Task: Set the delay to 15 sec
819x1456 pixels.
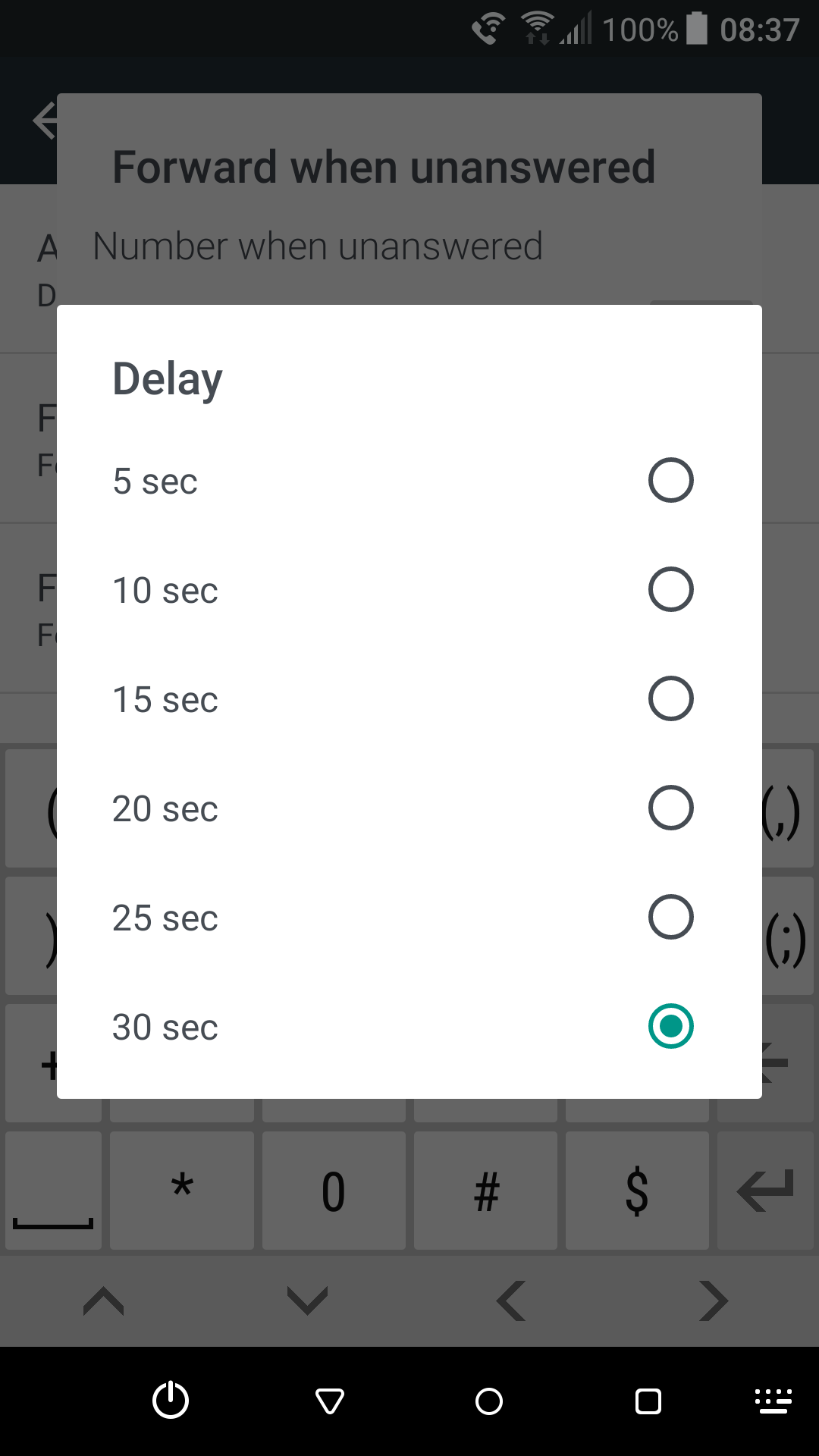Action: click(x=409, y=698)
